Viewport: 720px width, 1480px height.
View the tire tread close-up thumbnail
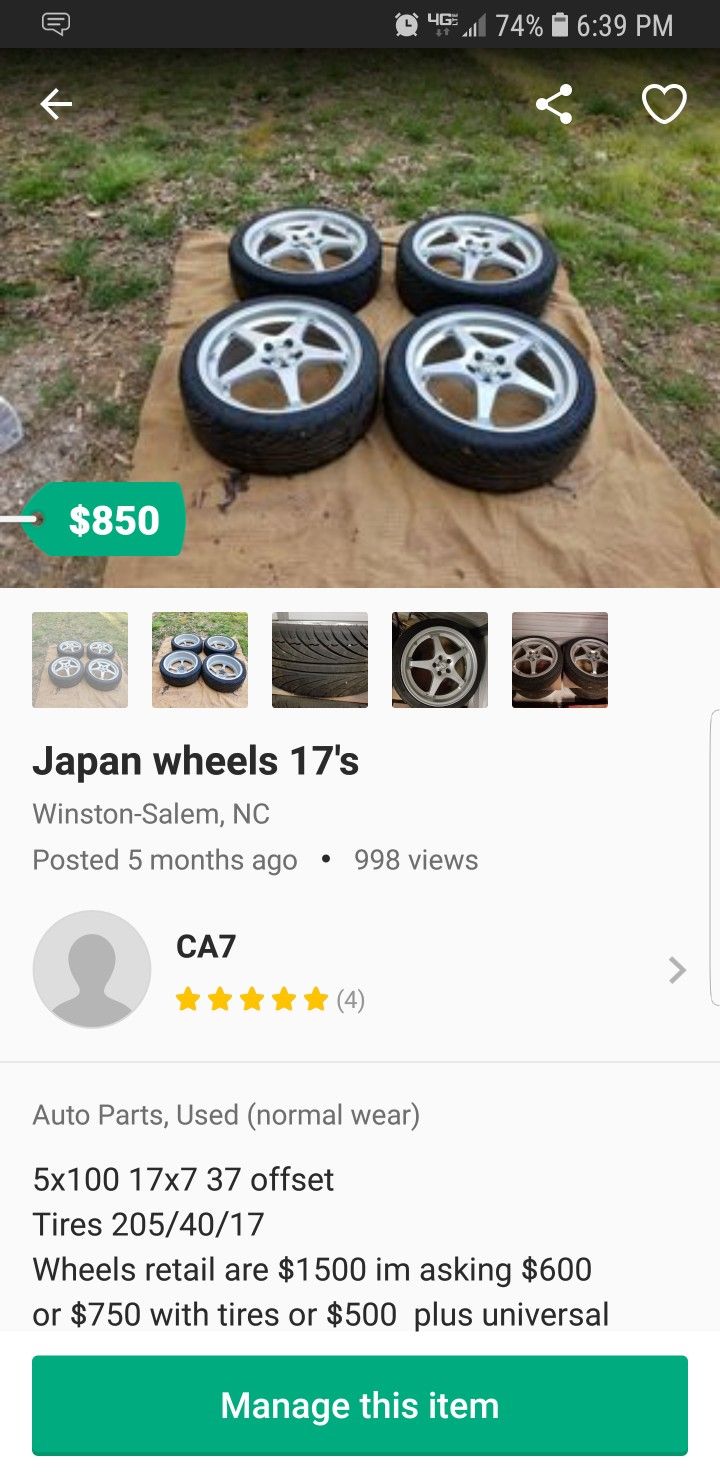(320, 660)
